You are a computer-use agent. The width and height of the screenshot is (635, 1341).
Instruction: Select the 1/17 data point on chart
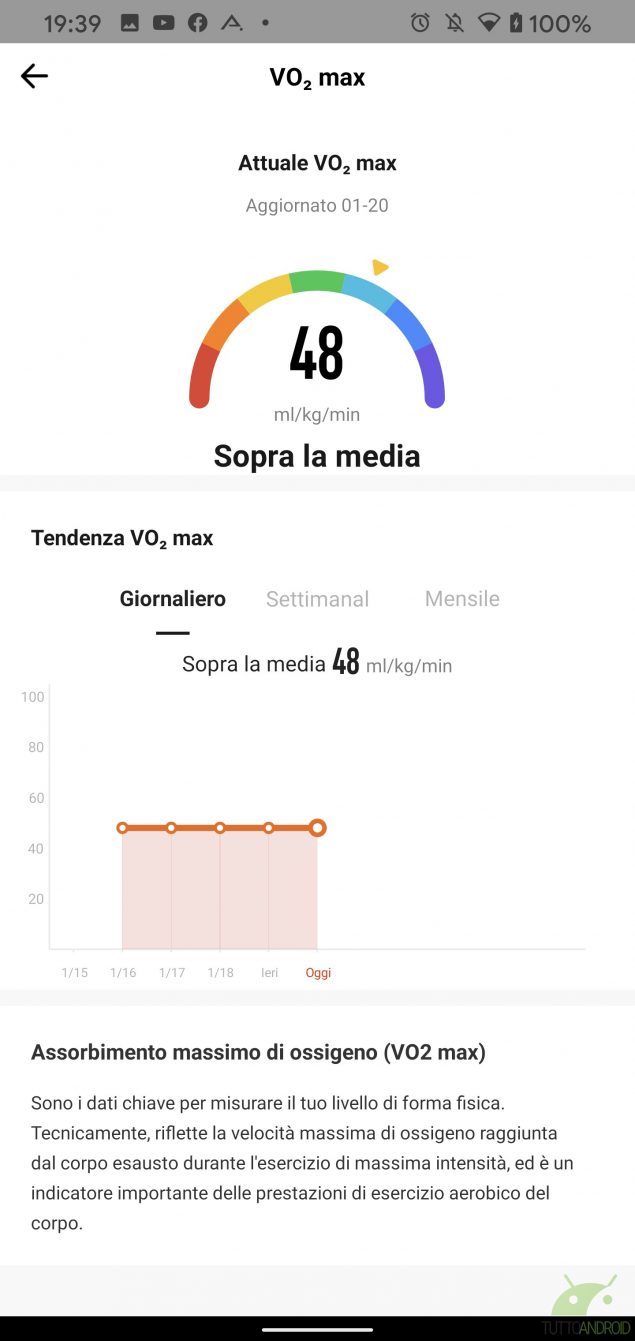pos(171,828)
